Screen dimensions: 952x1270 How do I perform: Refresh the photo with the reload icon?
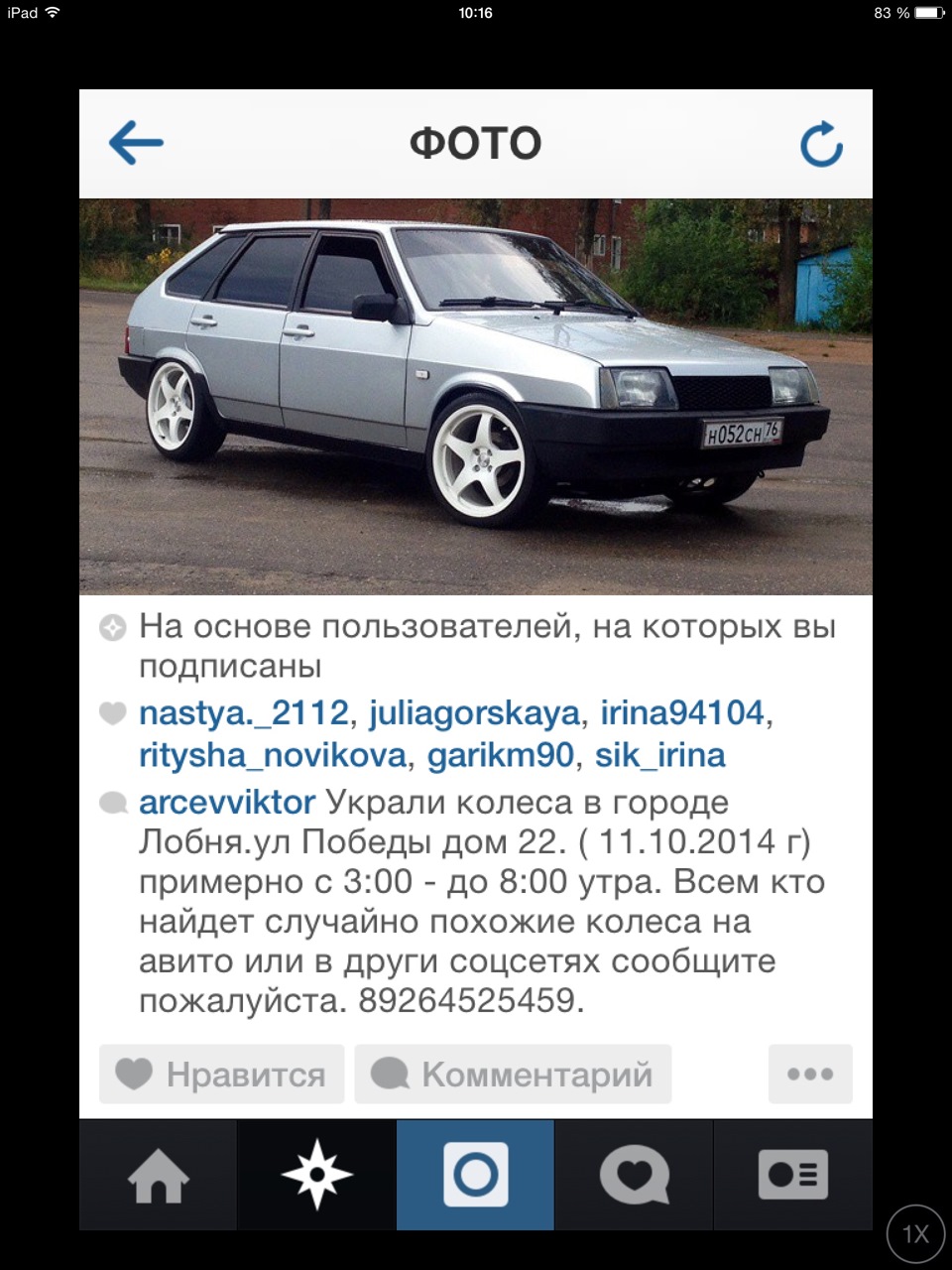click(820, 143)
